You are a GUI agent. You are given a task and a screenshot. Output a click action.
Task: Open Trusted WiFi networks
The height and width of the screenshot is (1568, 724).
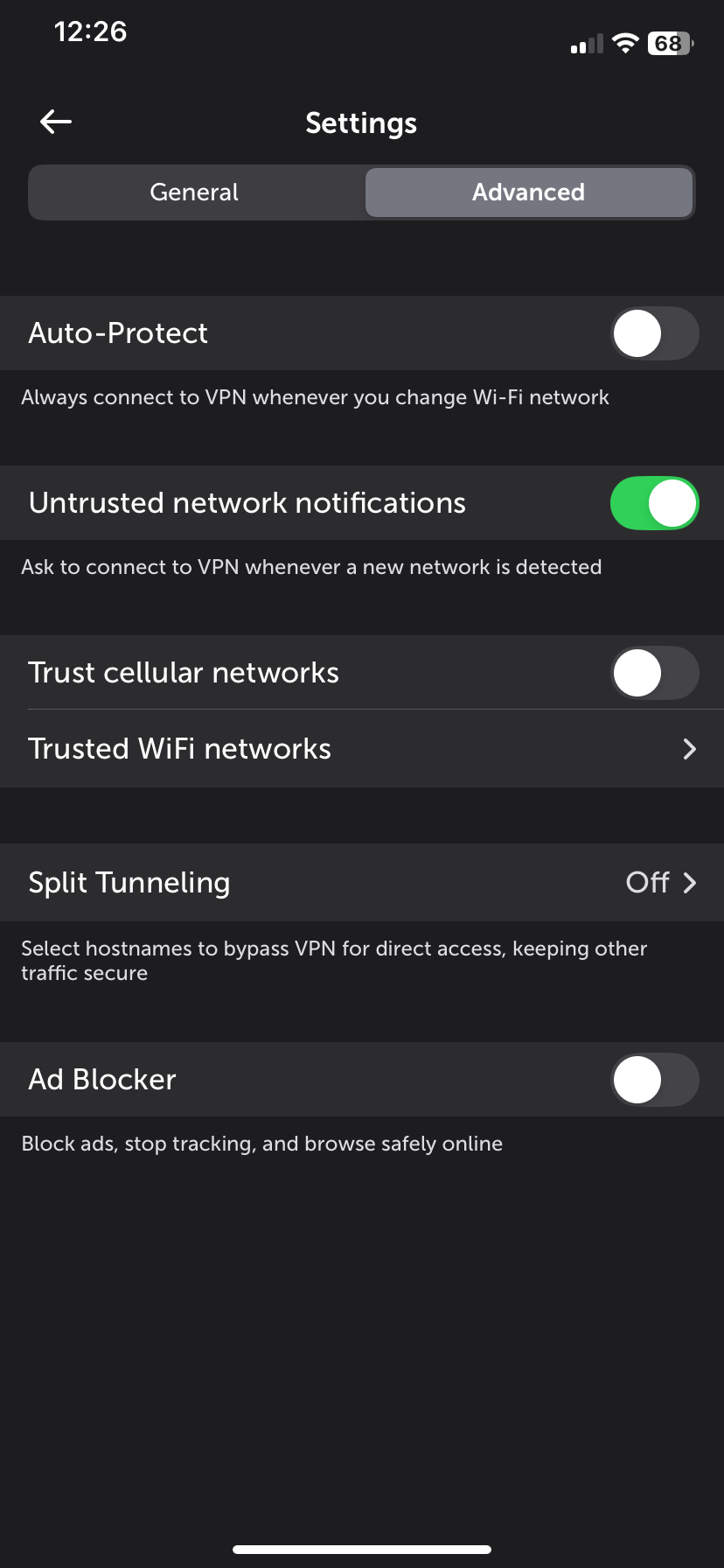tap(362, 749)
